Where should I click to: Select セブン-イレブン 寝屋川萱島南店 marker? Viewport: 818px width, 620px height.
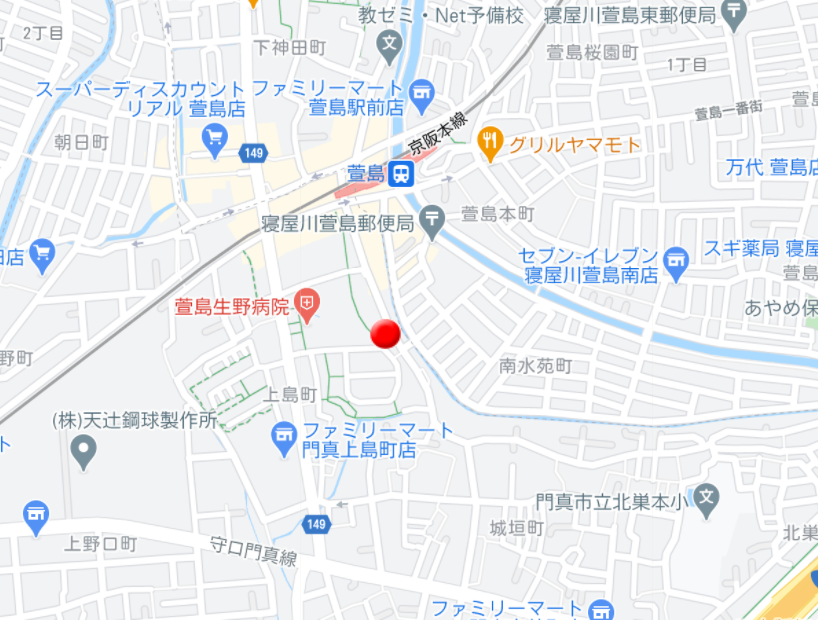pyautogui.click(x=676, y=263)
